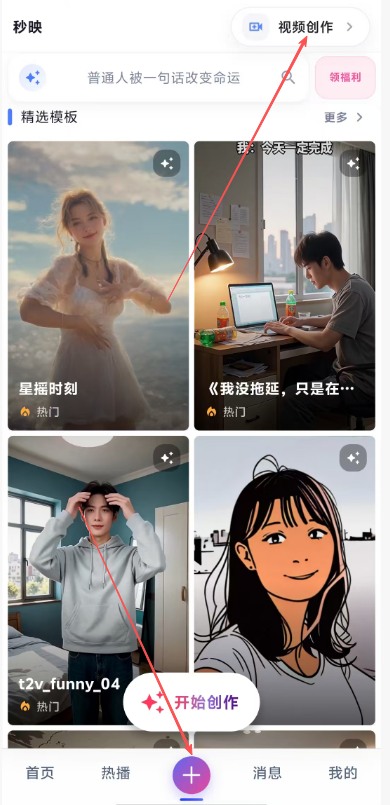Open the 领福利 button

point(345,78)
